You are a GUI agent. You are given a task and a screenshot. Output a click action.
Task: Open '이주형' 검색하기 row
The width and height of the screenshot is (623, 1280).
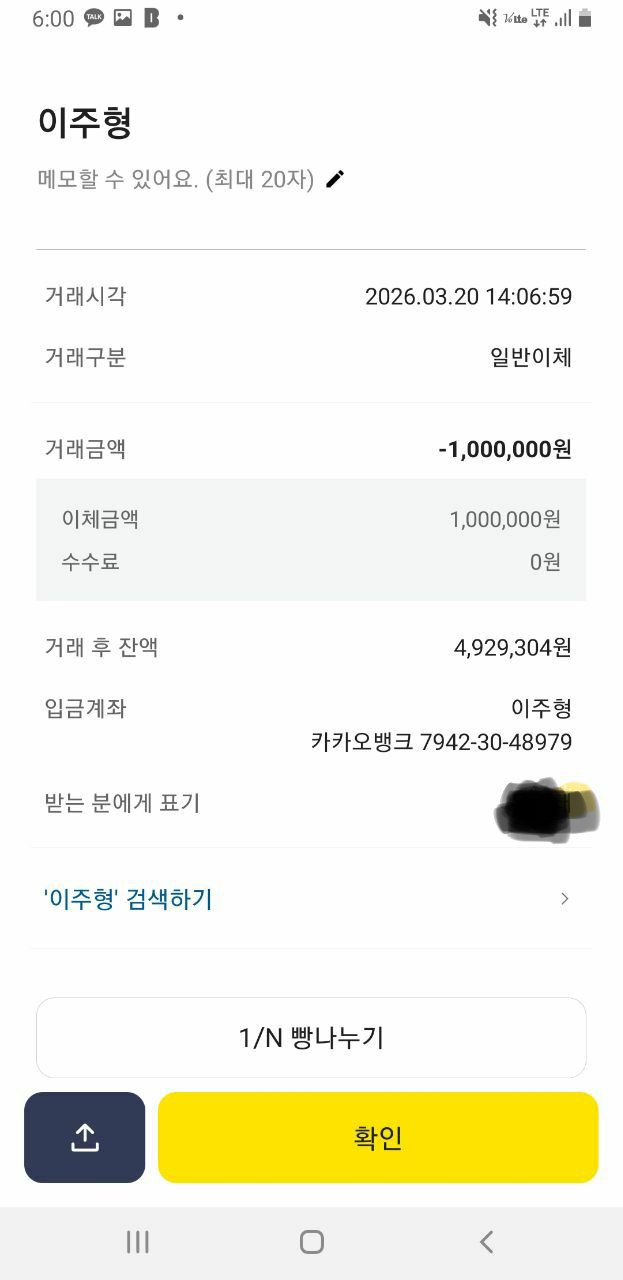coord(310,898)
